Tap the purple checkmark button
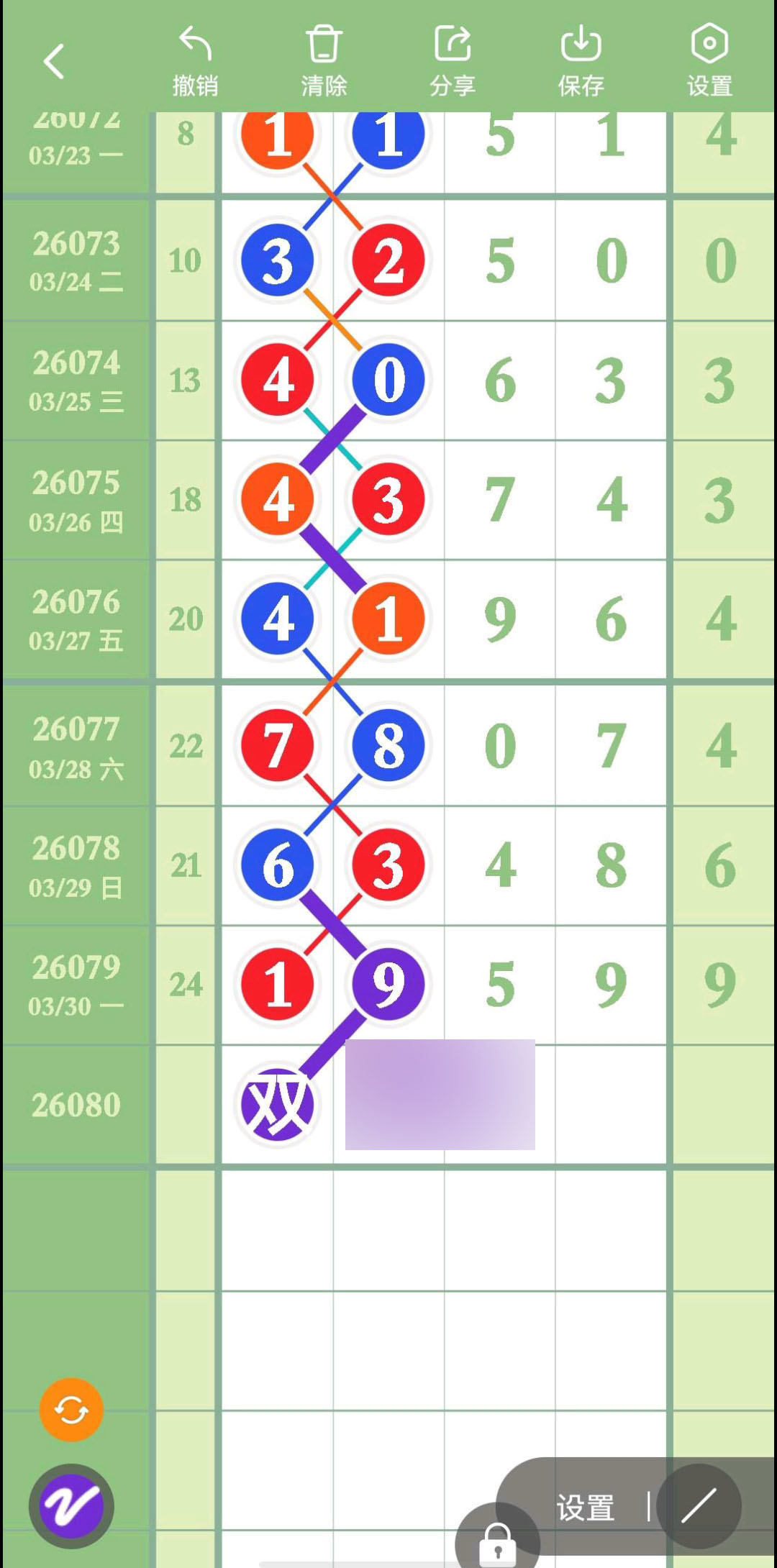The image size is (777, 1568). 71,1506
